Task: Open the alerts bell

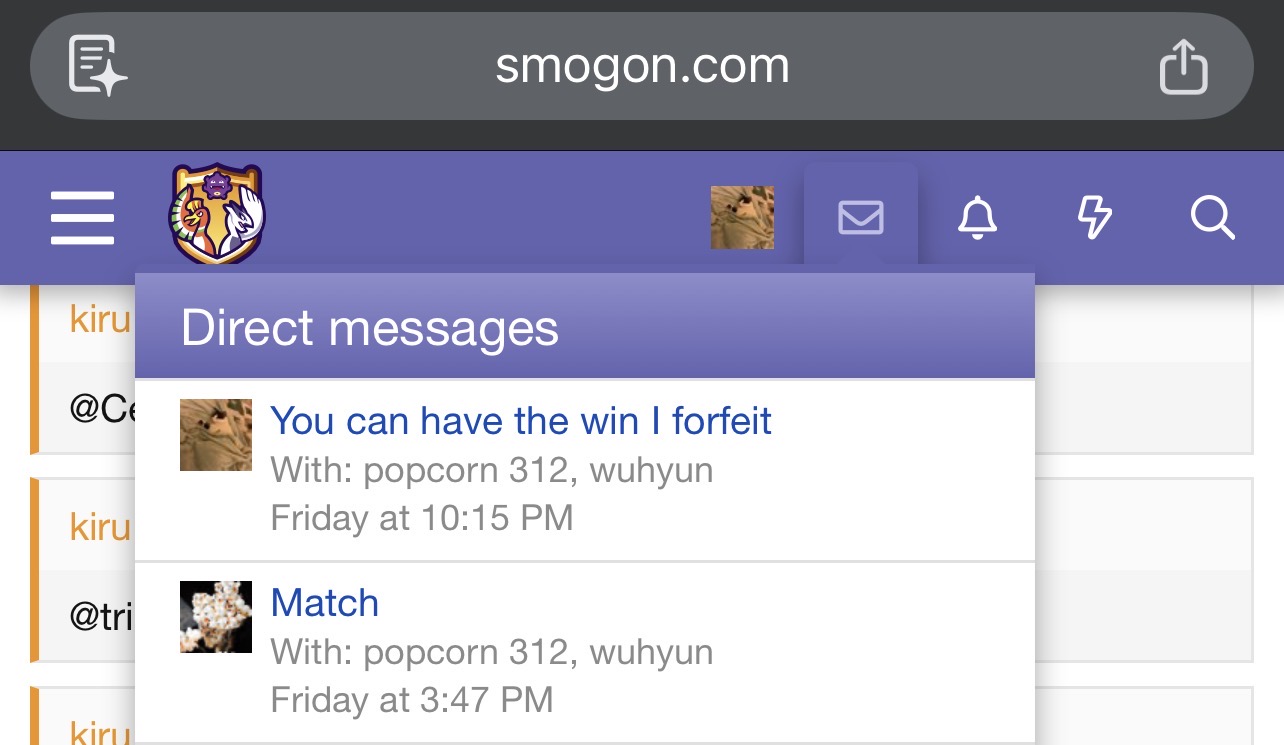Action: (x=977, y=217)
